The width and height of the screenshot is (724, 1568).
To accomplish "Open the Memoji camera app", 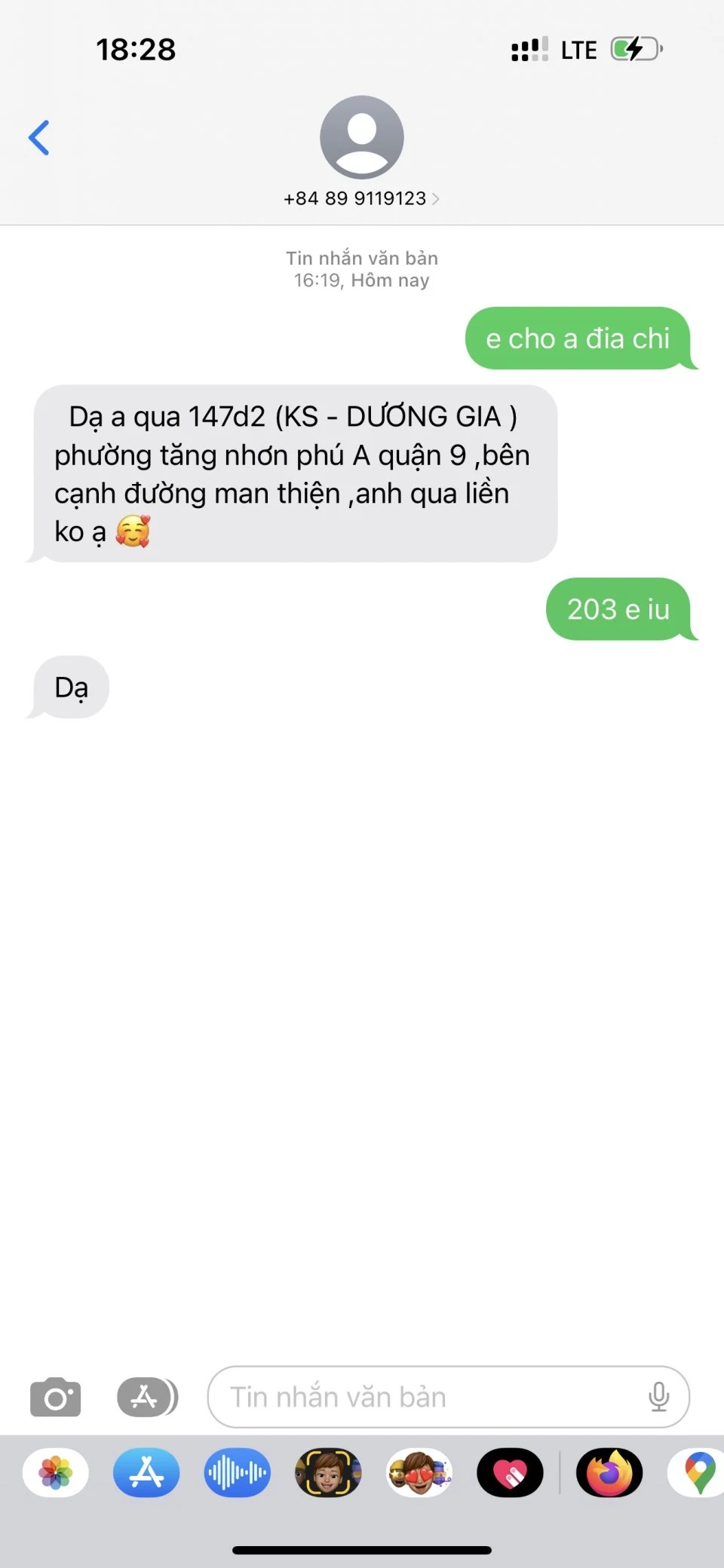I will point(328,1472).
